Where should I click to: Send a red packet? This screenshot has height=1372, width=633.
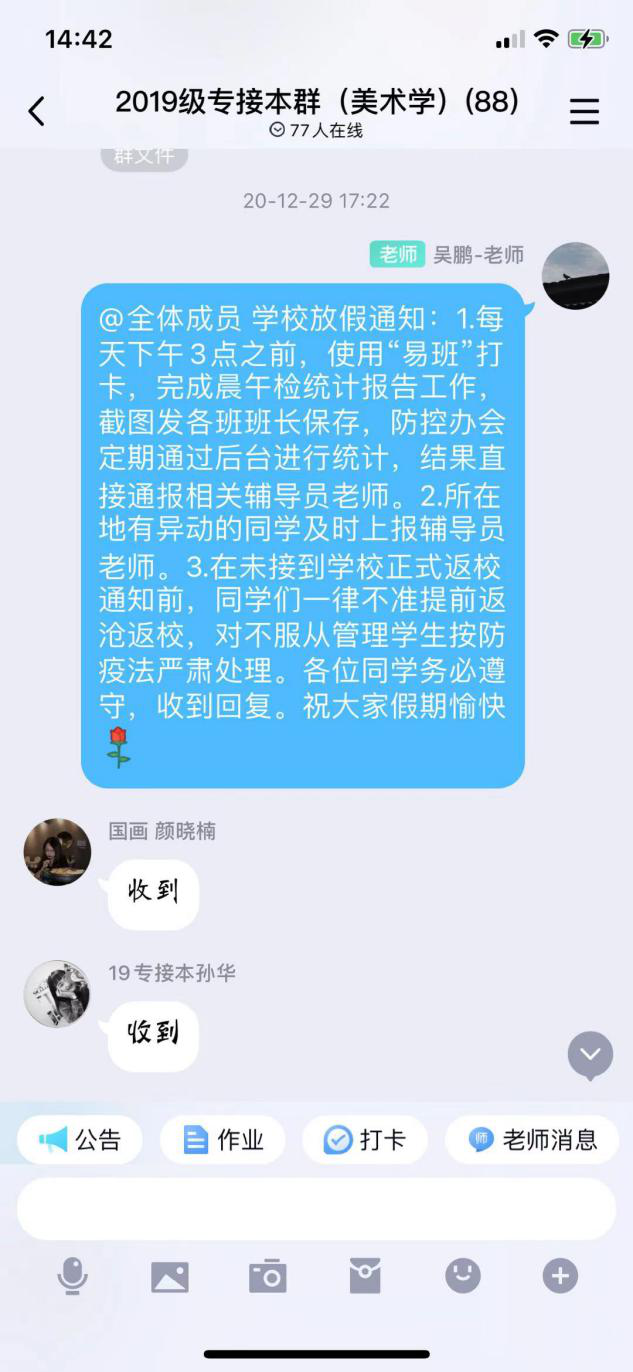tap(365, 1276)
